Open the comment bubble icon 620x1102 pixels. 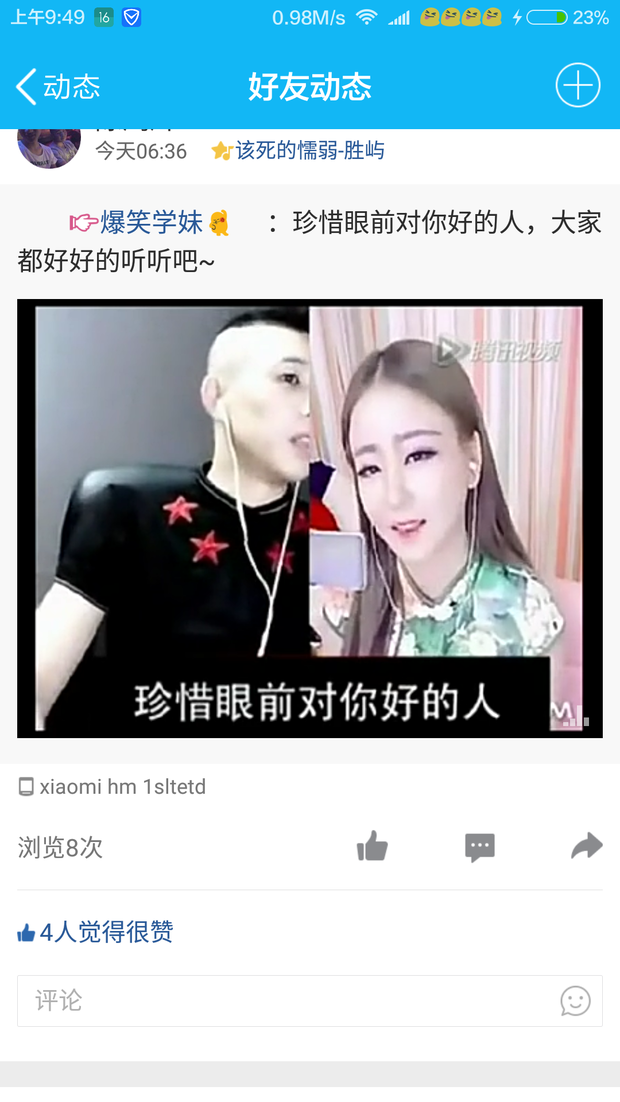[480, 847]
